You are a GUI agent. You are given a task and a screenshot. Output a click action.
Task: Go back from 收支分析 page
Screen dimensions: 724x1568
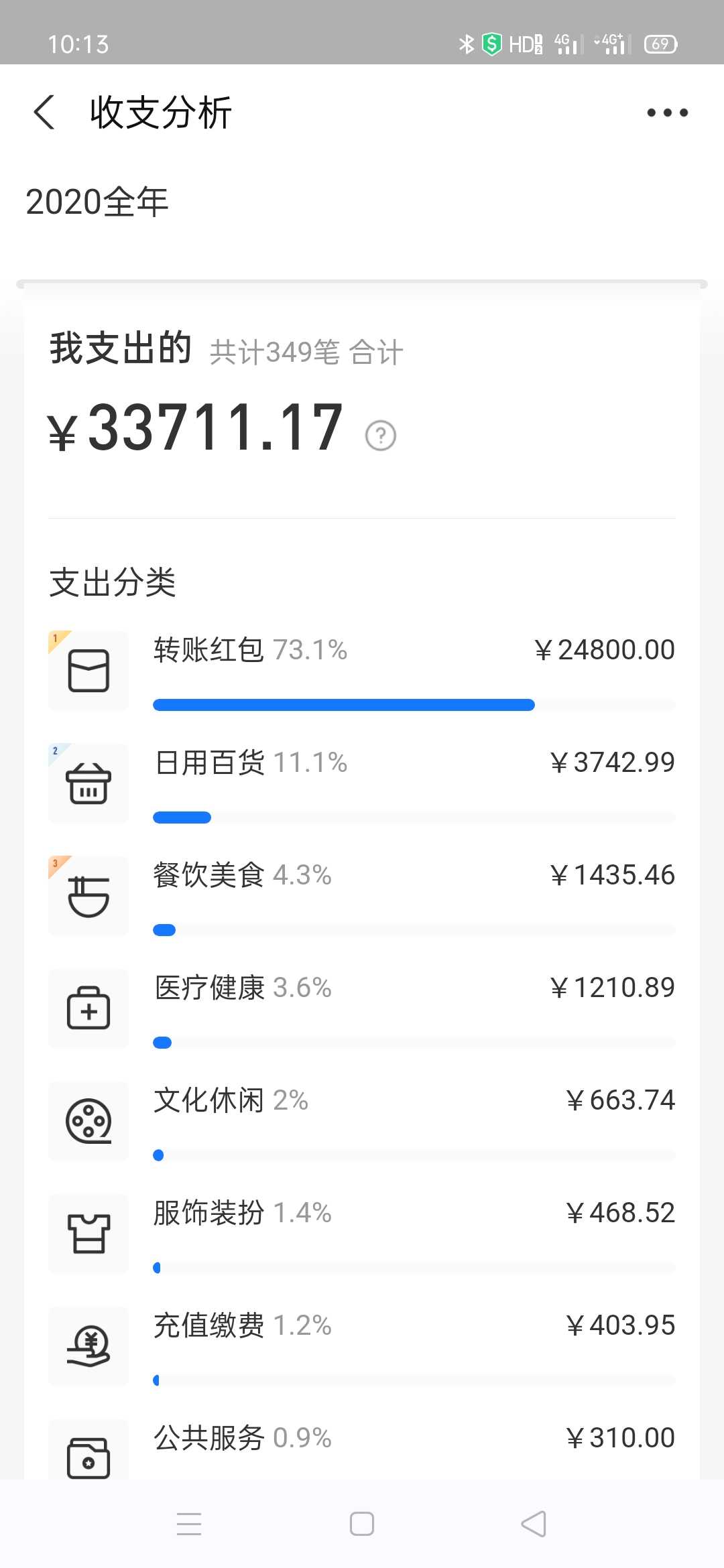[44, 112]
